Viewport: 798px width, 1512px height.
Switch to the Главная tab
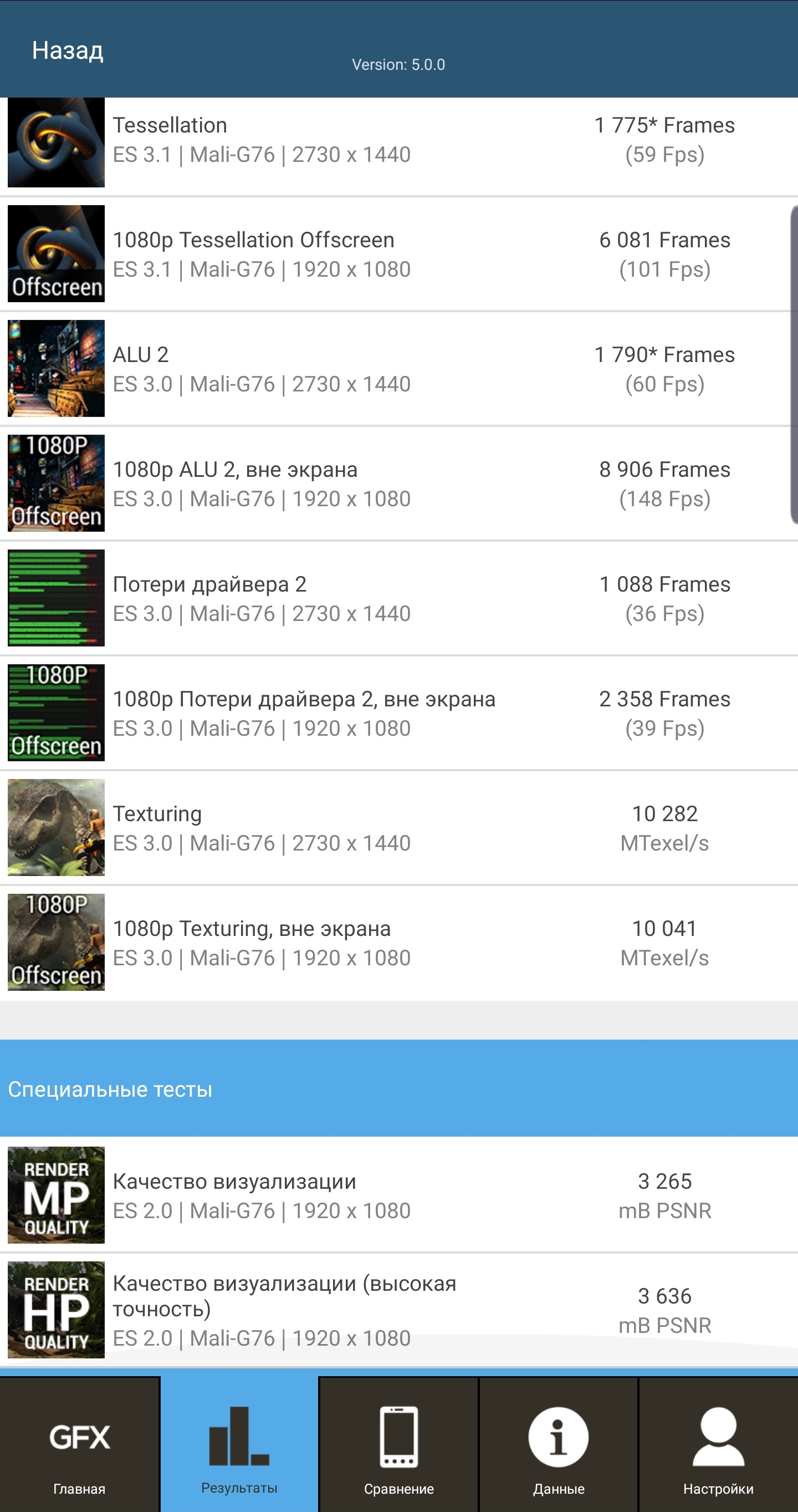pyautogui.click(x=79, y=1445)
